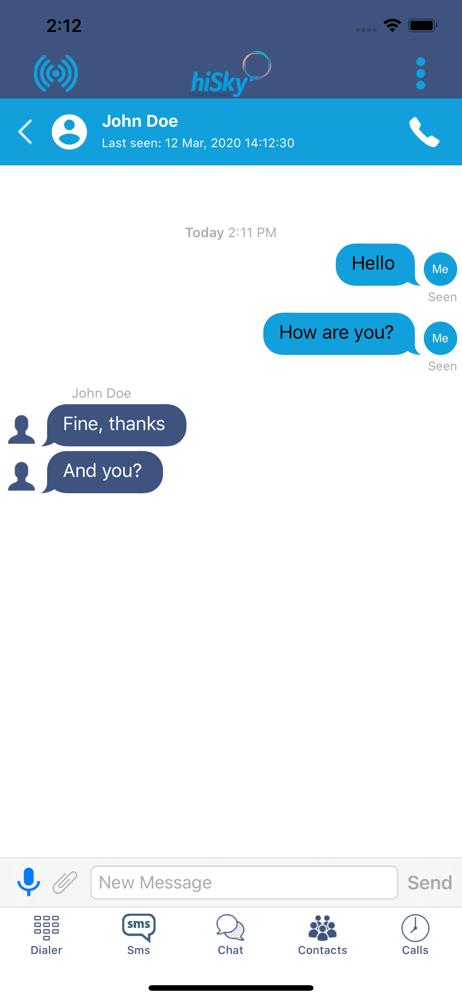The image size is (462, 1000).
Task: Go back using the header arrow
Action: [25, 132]
